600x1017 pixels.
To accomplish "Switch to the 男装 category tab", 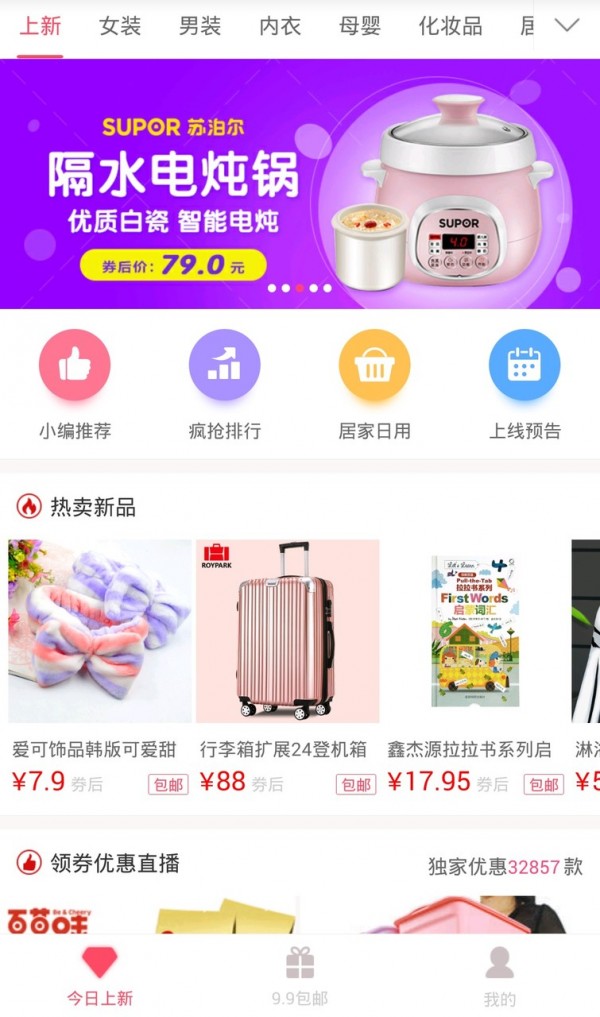I will coord(200,27).
